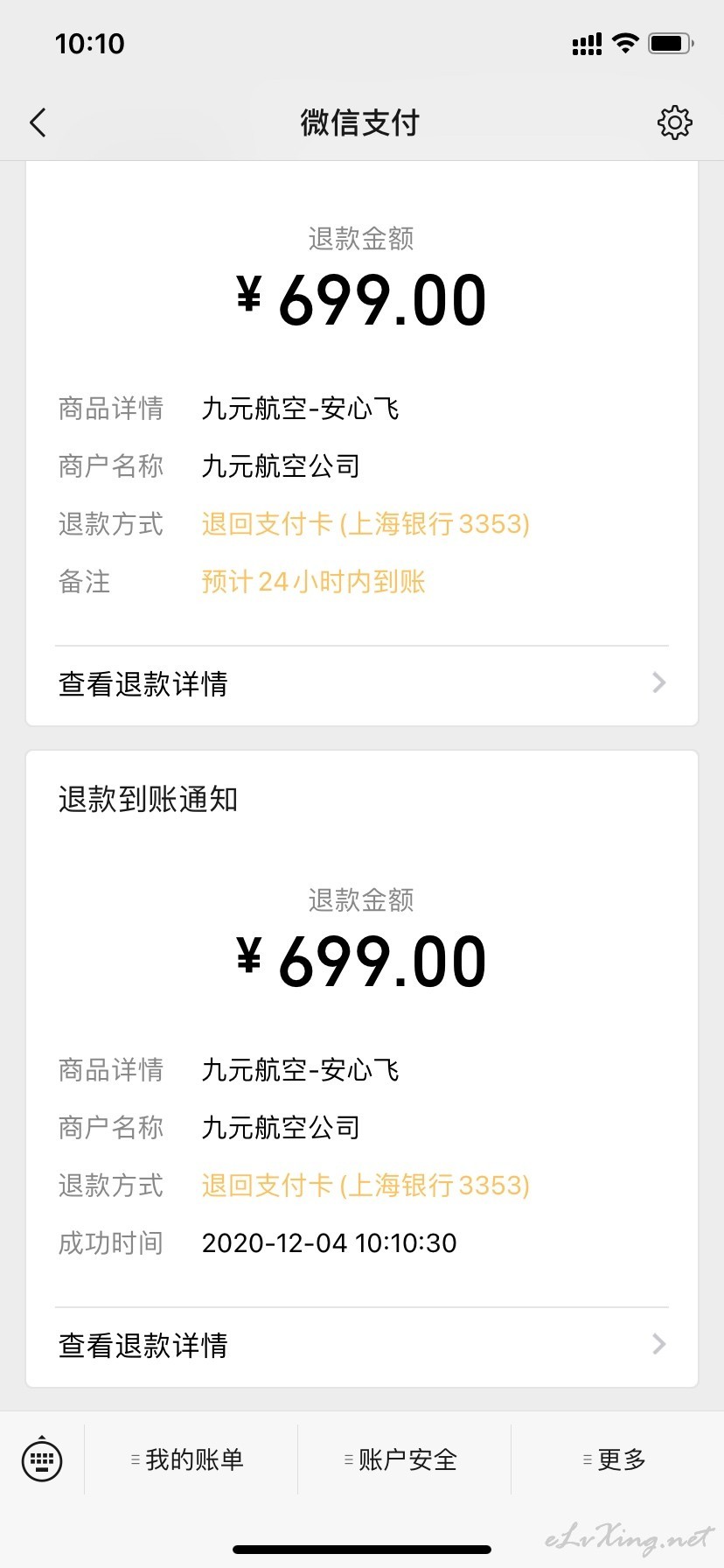Go back from the 微信支付 screen
This screenshot has width=724, height=1568.
(38, 123)
